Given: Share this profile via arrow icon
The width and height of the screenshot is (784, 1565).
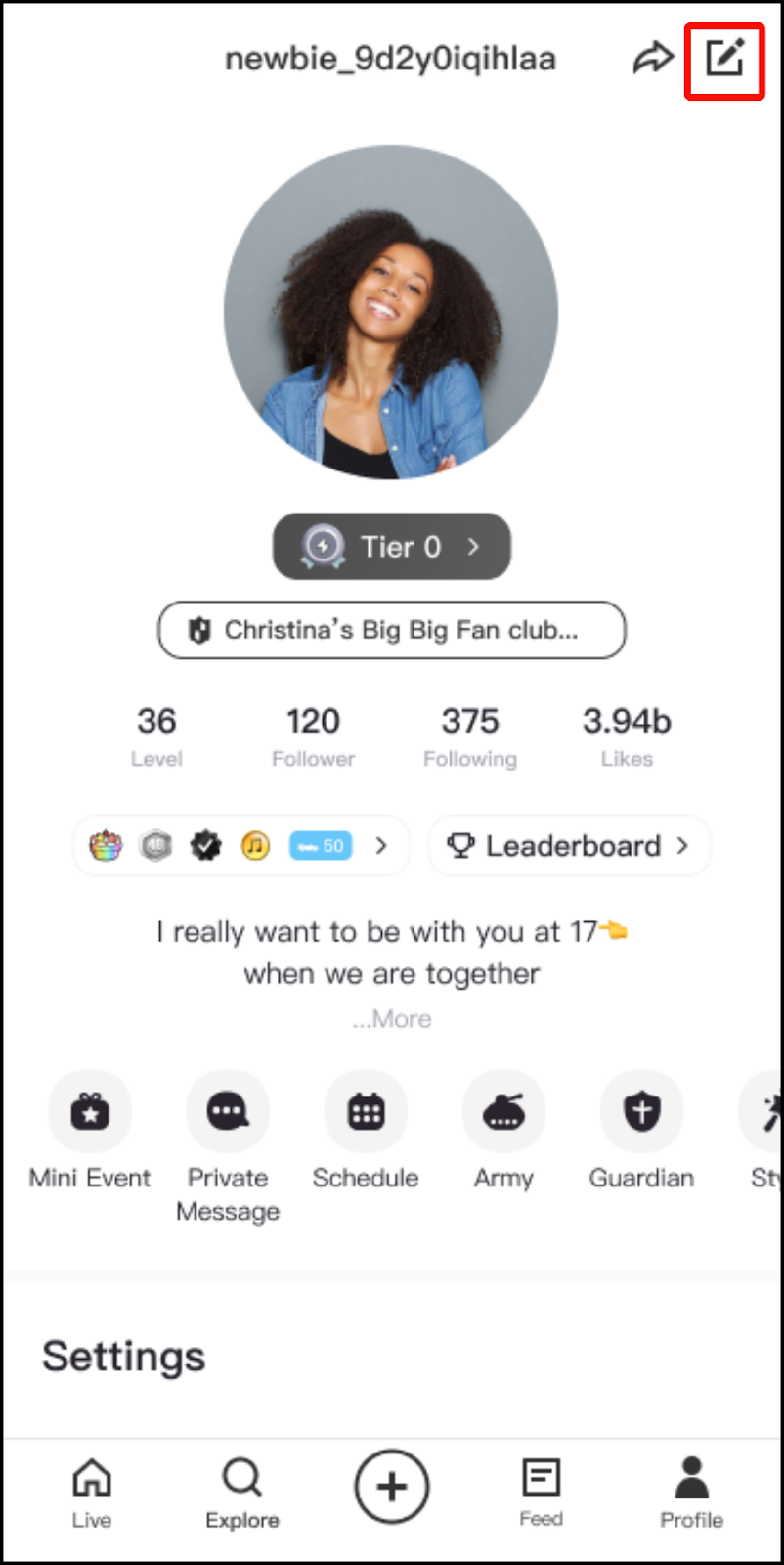Looking at the screenshot, I should click(652, 59).
